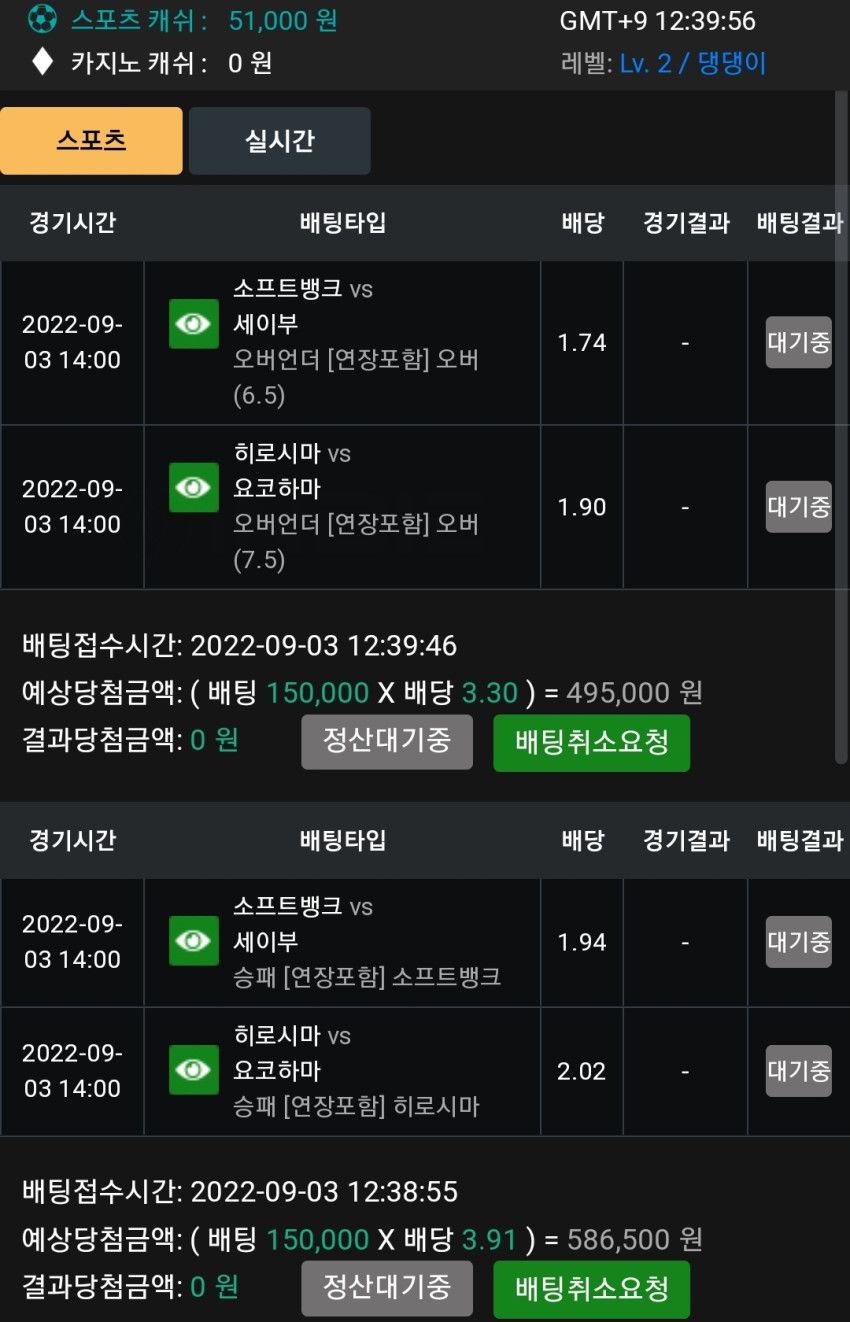The height and width of the screenshot is (1322, 850).
Task: Request bet cancellation for the 586,500 원 bet
Action: [x=592, y=1288]
